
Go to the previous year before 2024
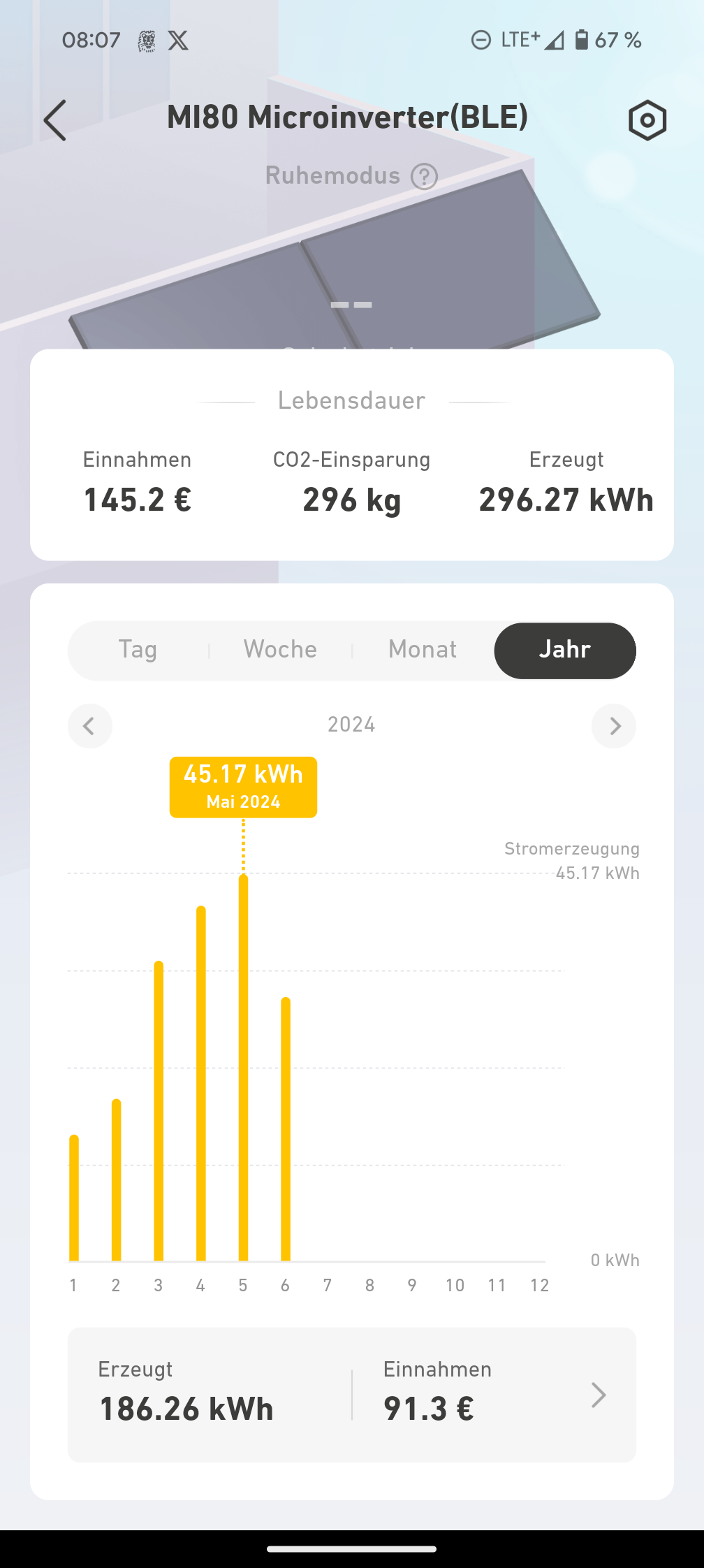[x=89, y=726]
